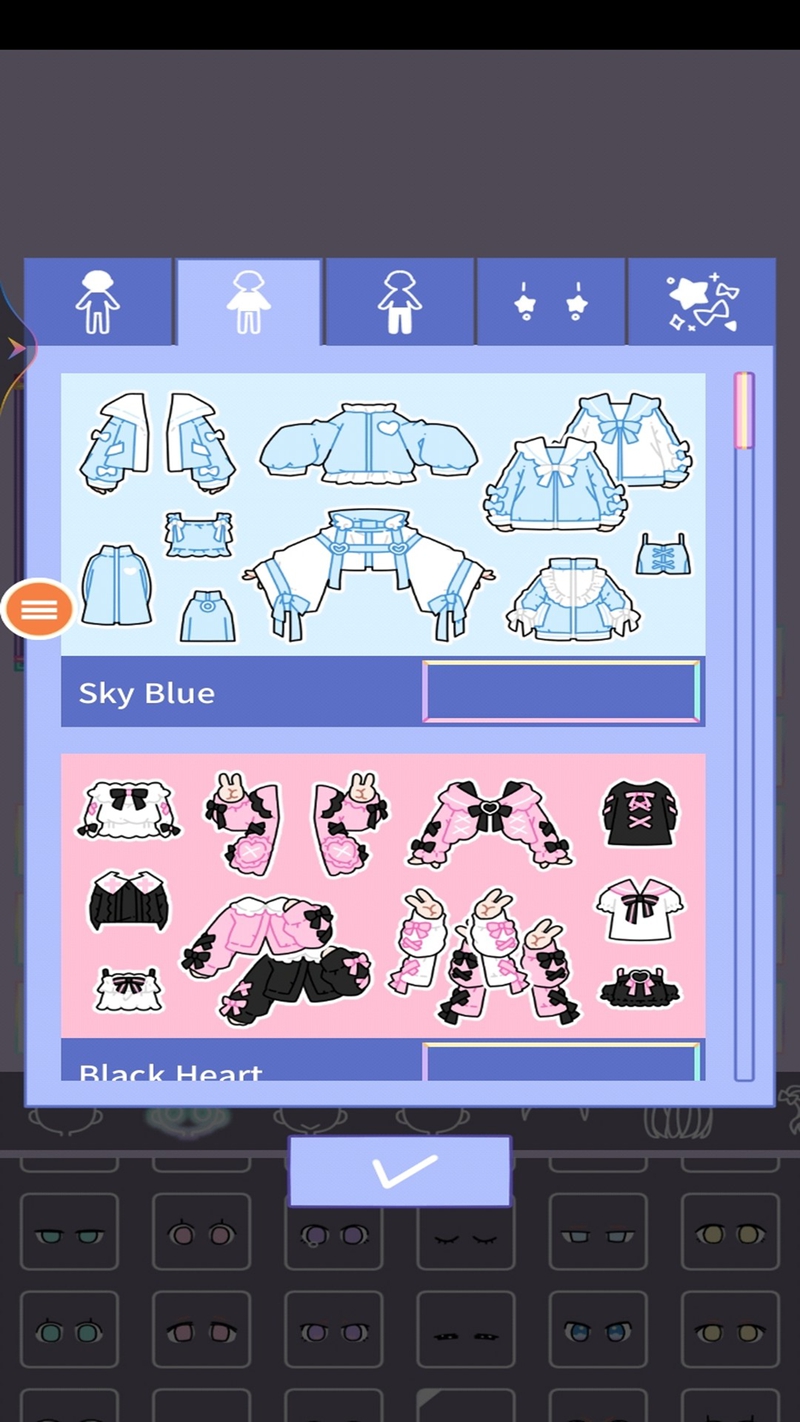Tap the pack list scrollbar
The height and width of the screenshot is (1422, 800).
tap(743, 726)
